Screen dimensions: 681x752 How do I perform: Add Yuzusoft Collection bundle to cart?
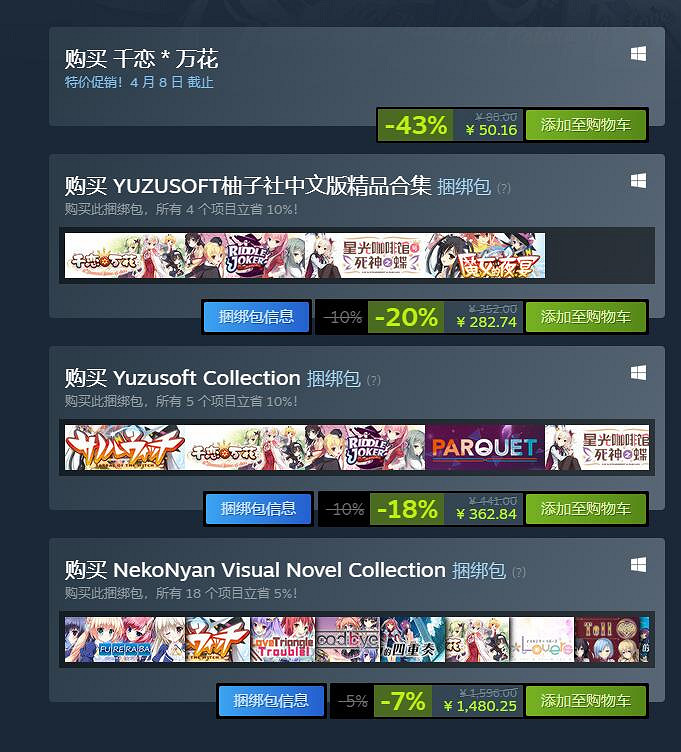[x=585, y=509]
